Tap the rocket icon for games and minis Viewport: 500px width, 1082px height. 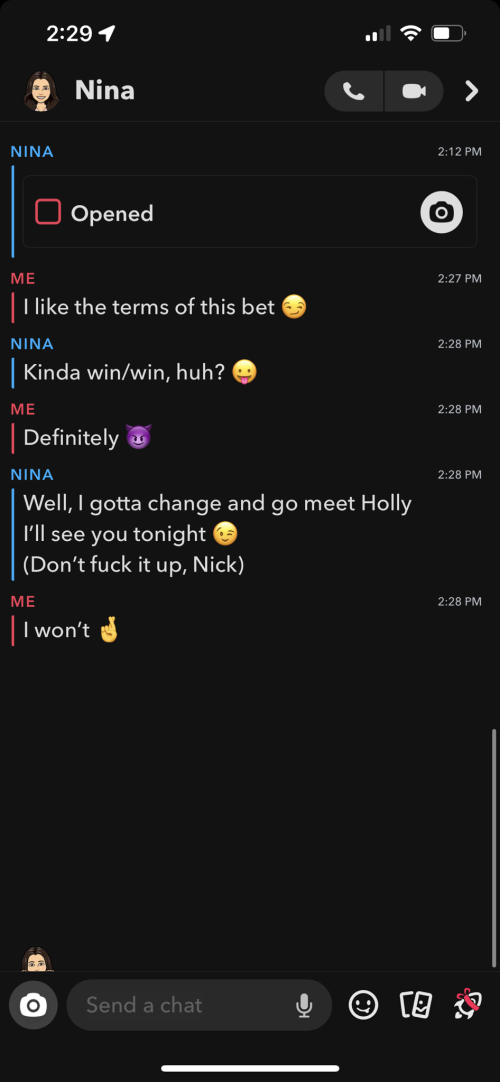468,1005
